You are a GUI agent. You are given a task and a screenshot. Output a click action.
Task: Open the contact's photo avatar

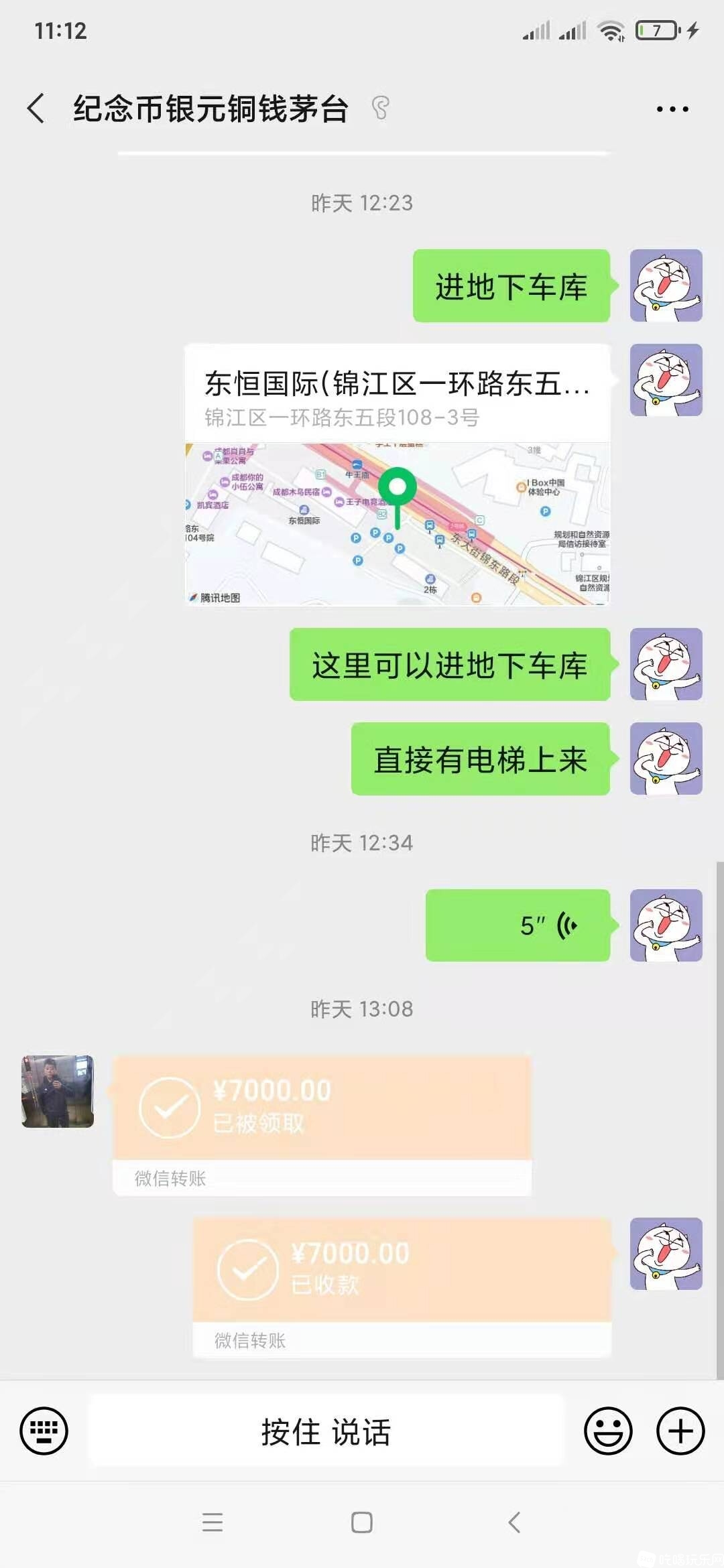click(58, 1092)
